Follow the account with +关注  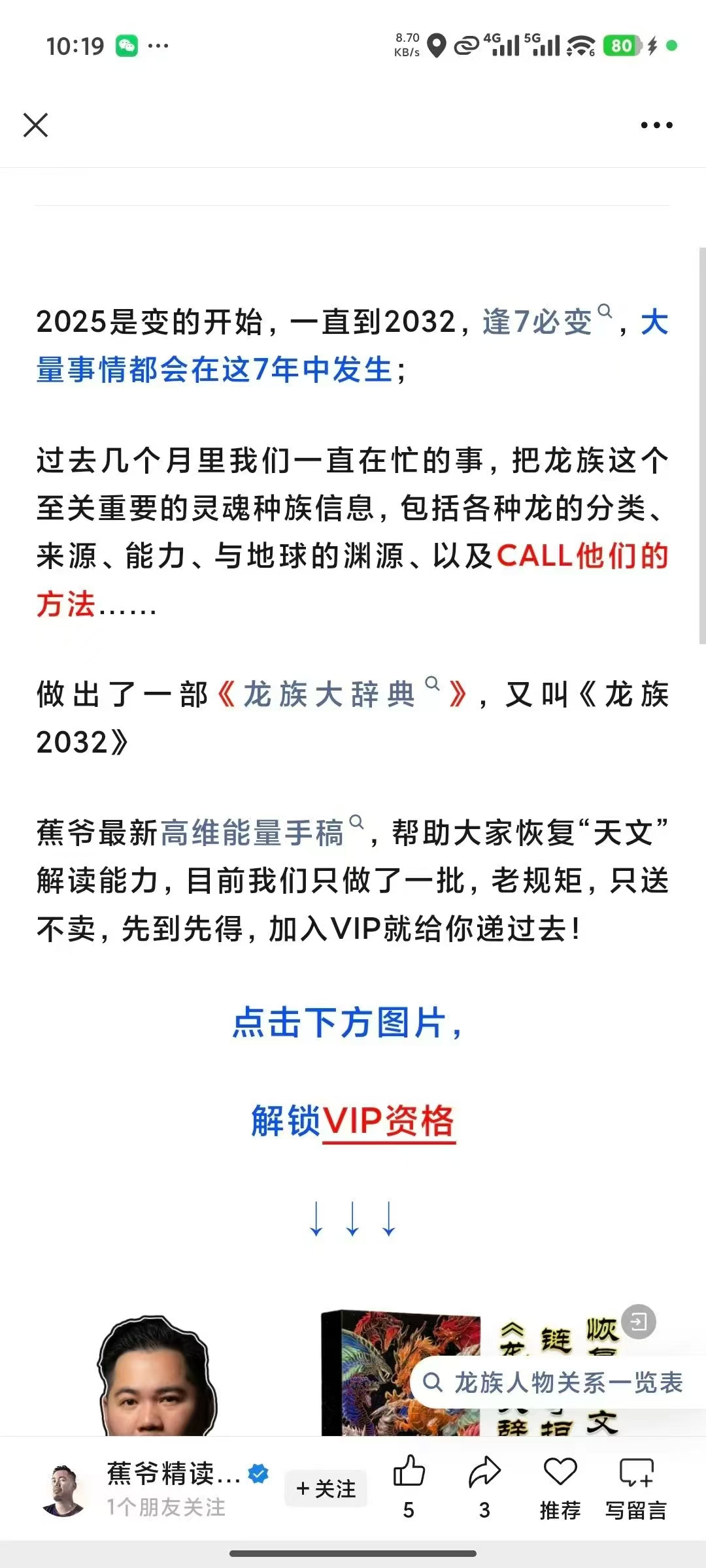(x=326, y=1489)
